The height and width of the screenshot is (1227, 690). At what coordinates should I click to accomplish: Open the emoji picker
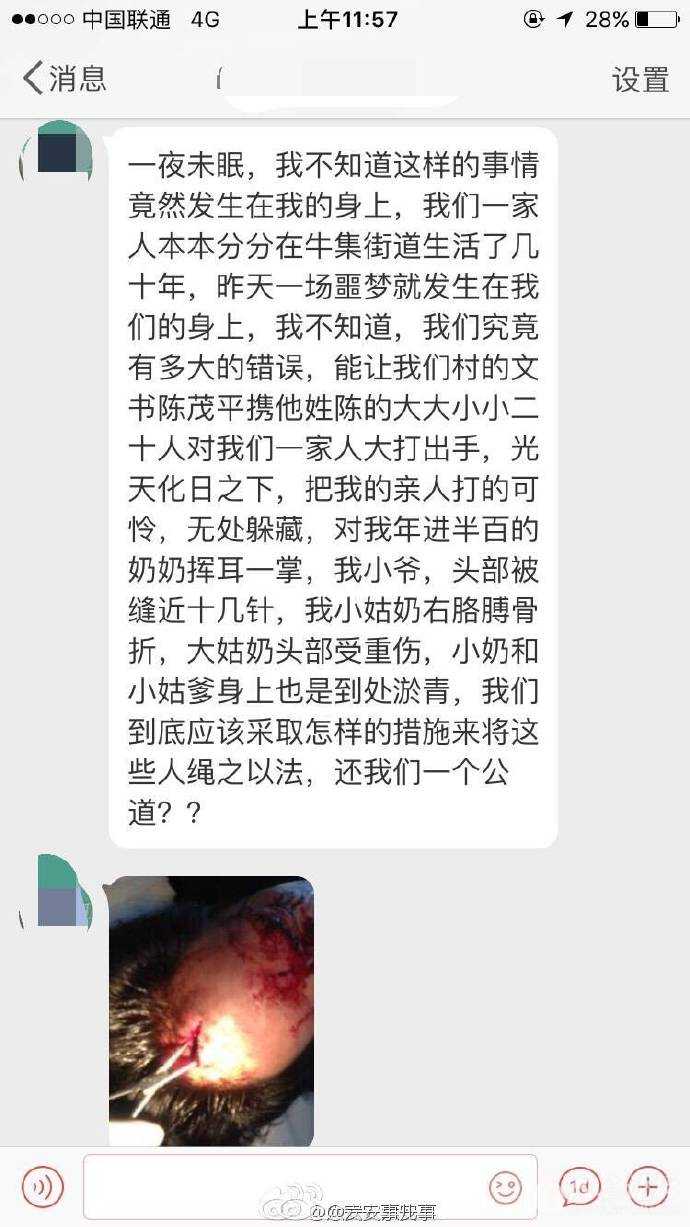pos(505,1187)
